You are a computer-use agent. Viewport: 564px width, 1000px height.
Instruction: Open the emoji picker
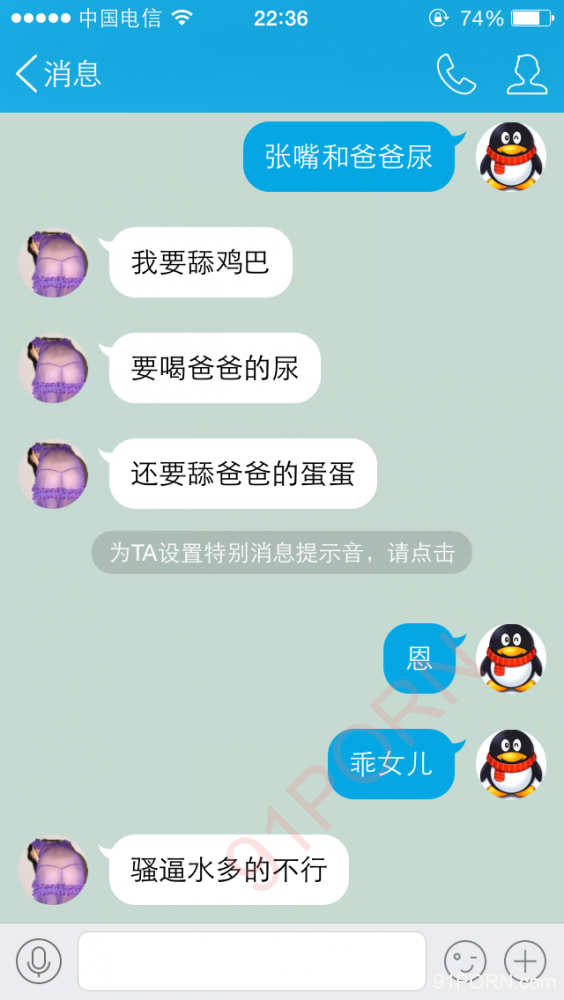tap(465, 960)
